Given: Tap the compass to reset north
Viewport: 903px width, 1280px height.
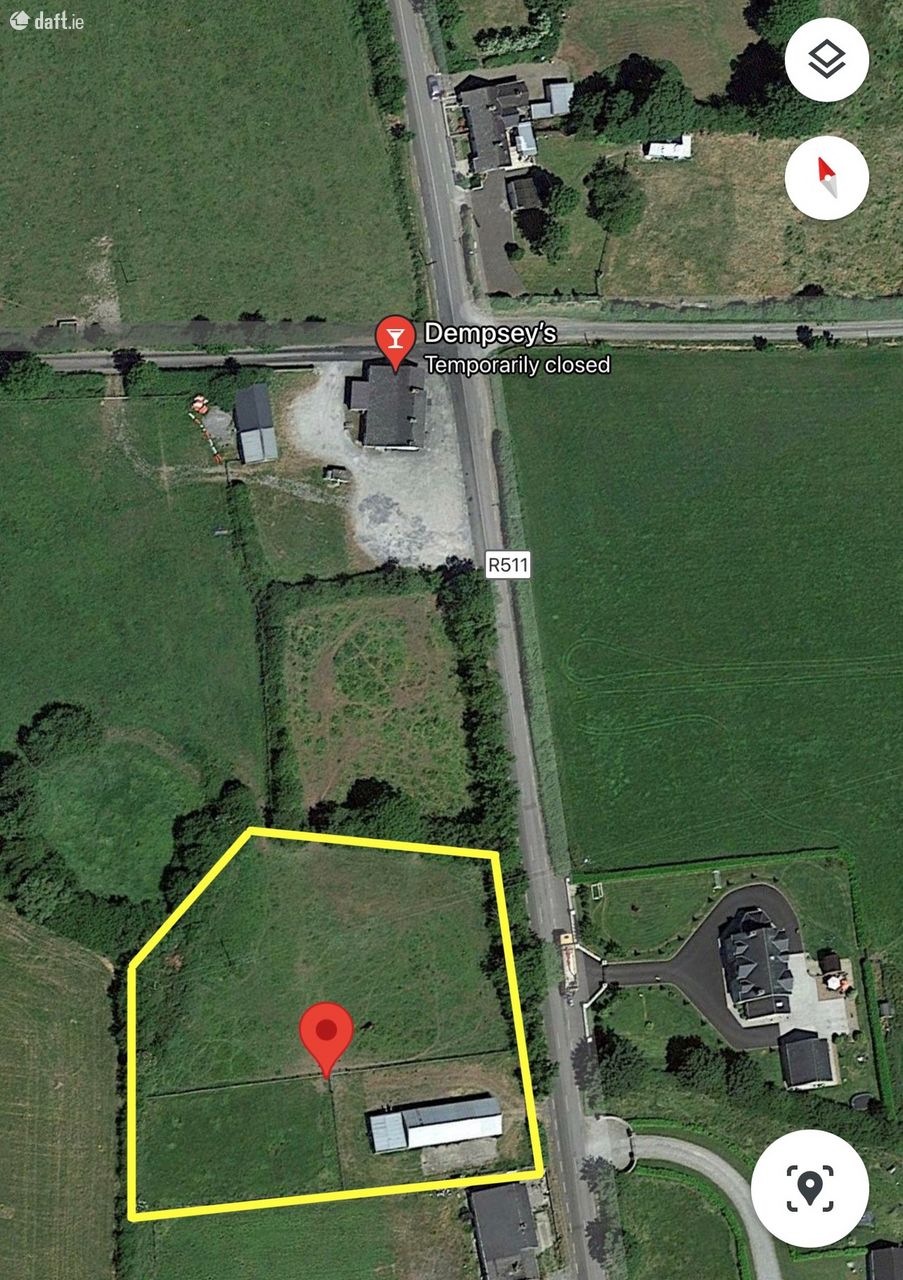Looking at the screenshot, I should point(826,178).
